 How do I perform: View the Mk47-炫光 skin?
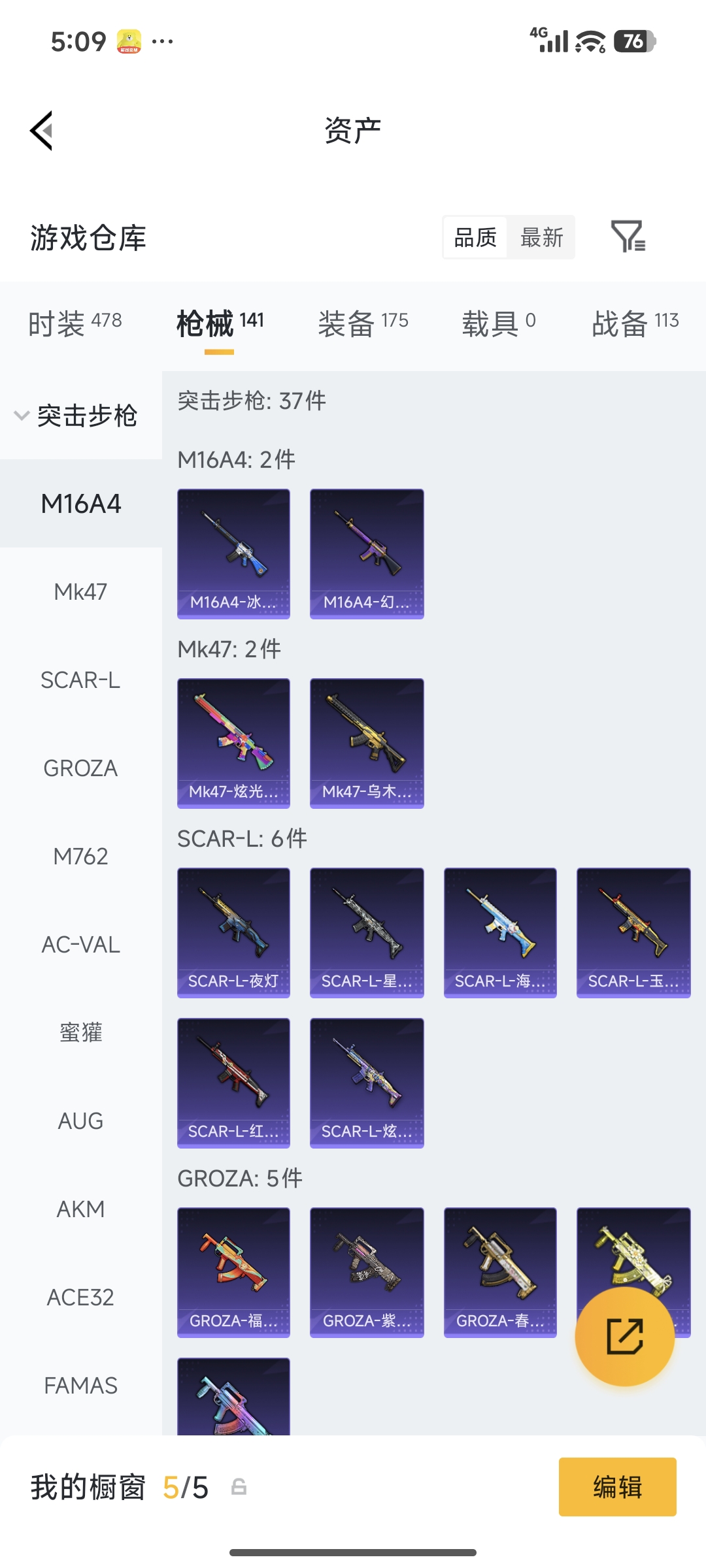(x=233, y=743)
